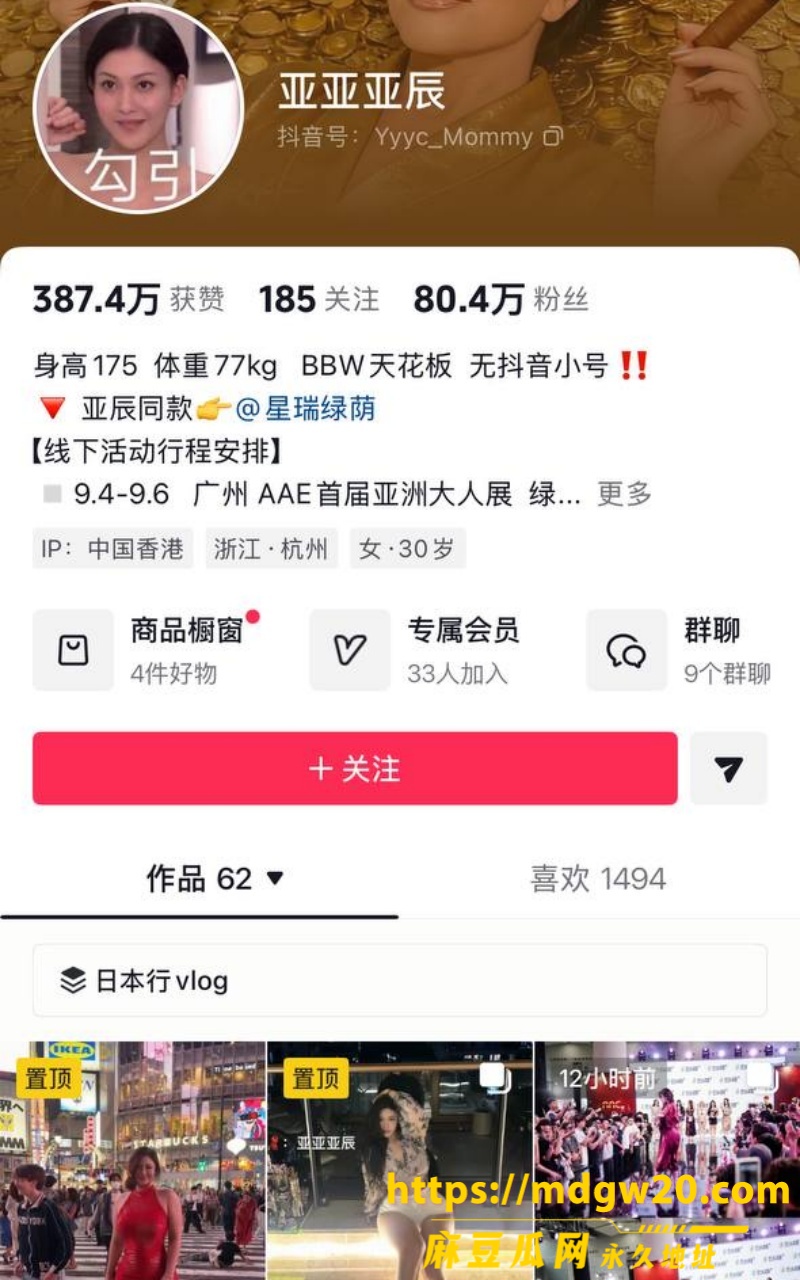Switch to the 喜欢 1494 tab
800x1280 pixels.
click(598, 879)
